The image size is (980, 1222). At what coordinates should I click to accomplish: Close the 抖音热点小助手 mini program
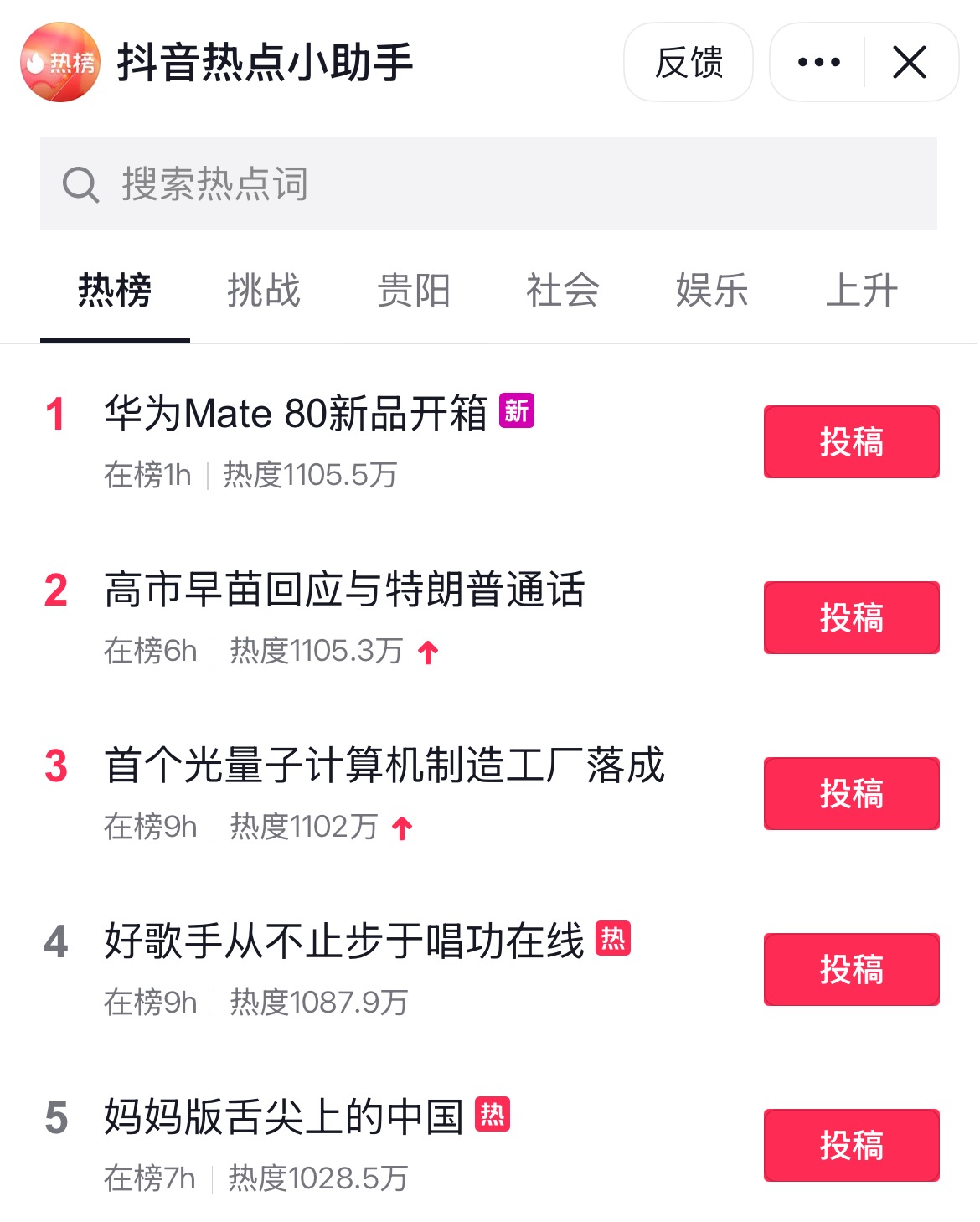click(x=910, y=63)
